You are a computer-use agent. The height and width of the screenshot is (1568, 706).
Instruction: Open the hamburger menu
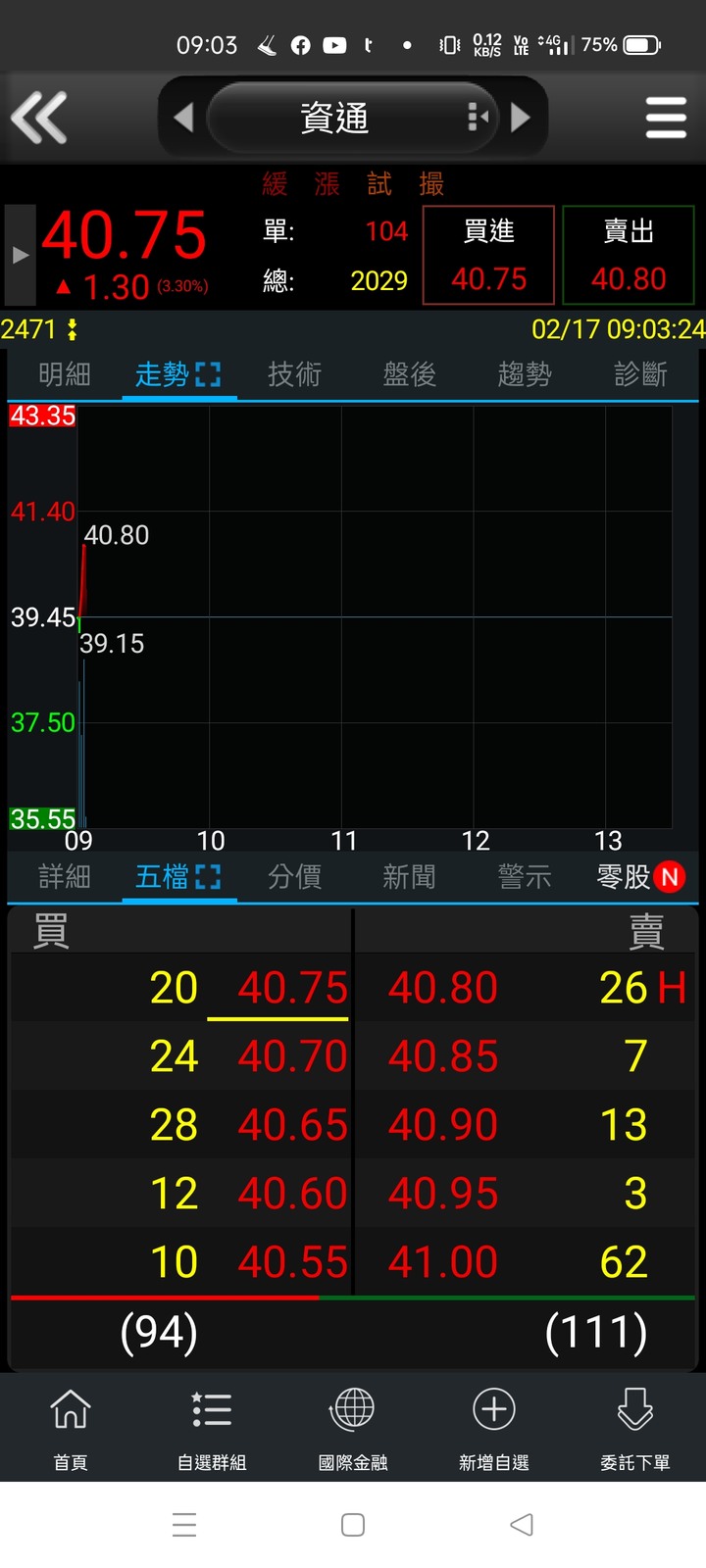666,118
